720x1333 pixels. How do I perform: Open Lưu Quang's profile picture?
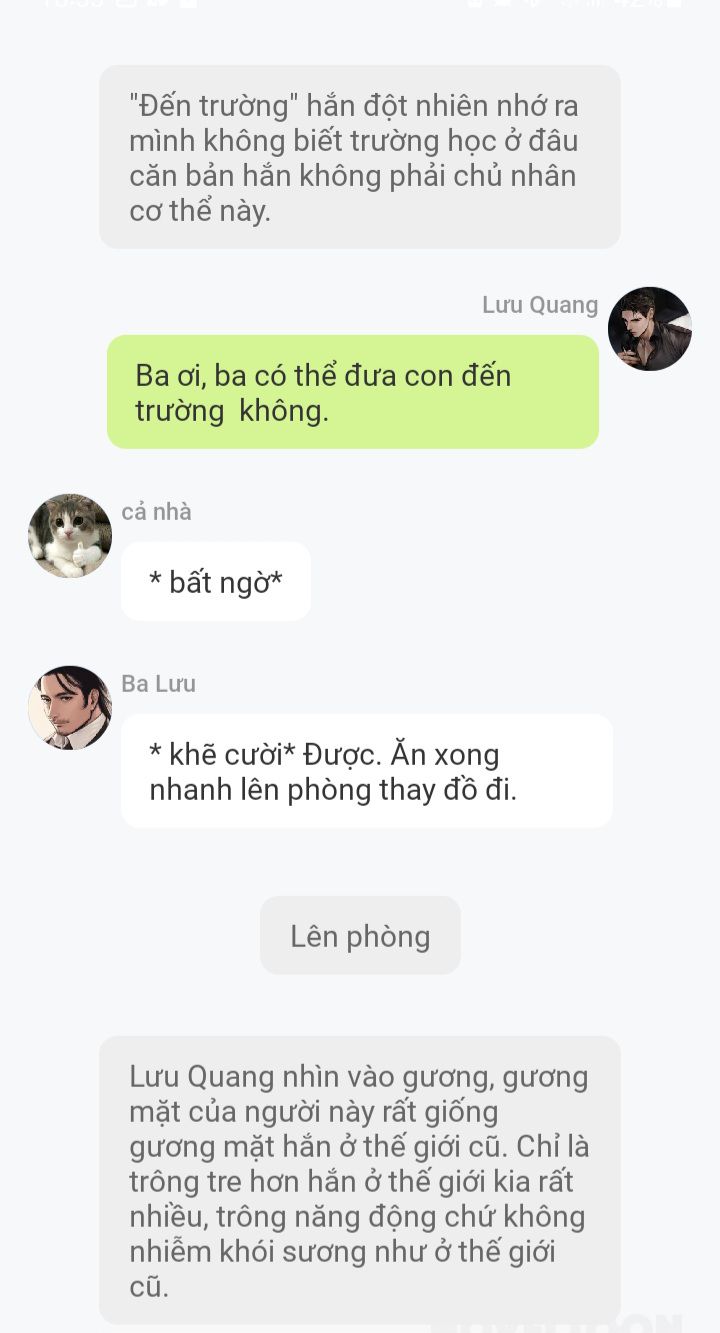click(649, 329)
